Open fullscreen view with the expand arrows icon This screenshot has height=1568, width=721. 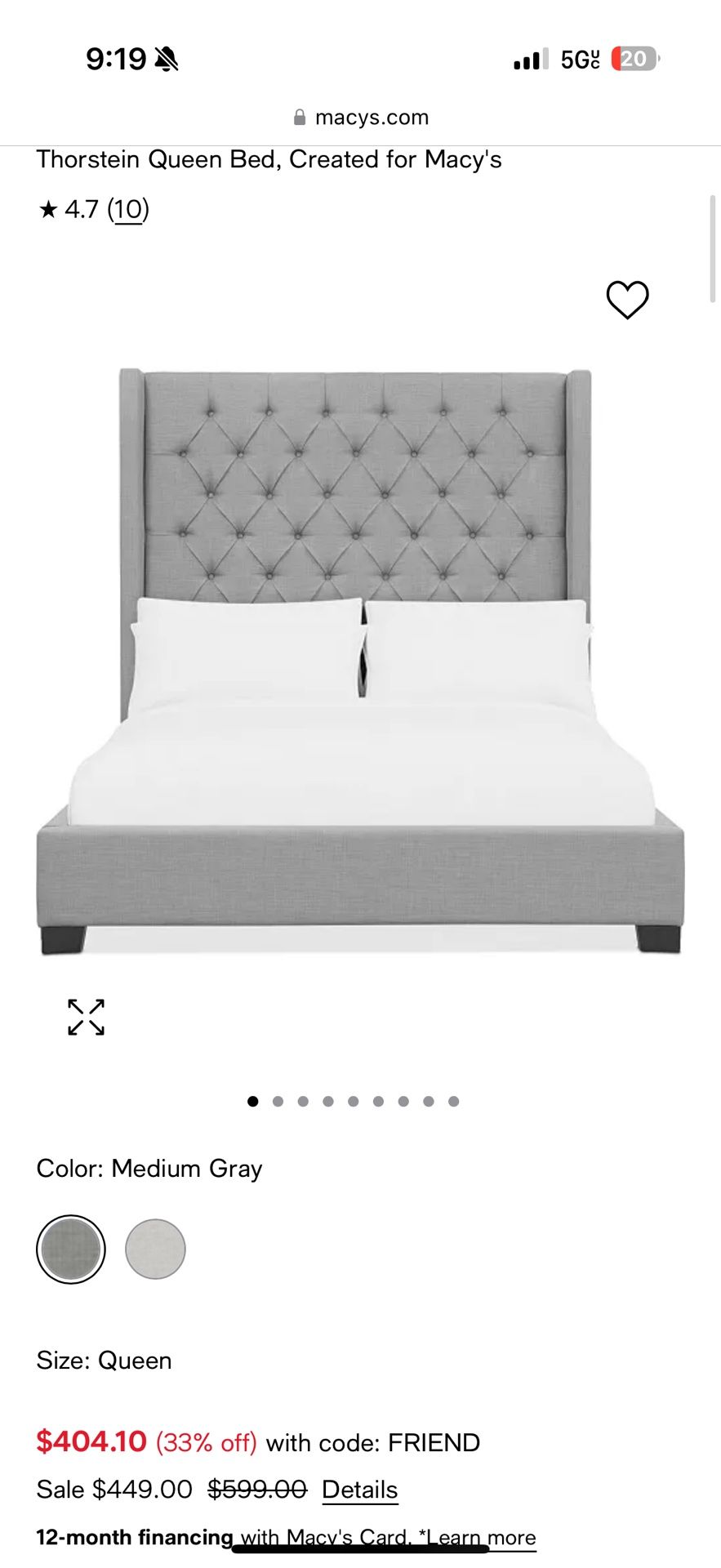(x=84, y=1016)
